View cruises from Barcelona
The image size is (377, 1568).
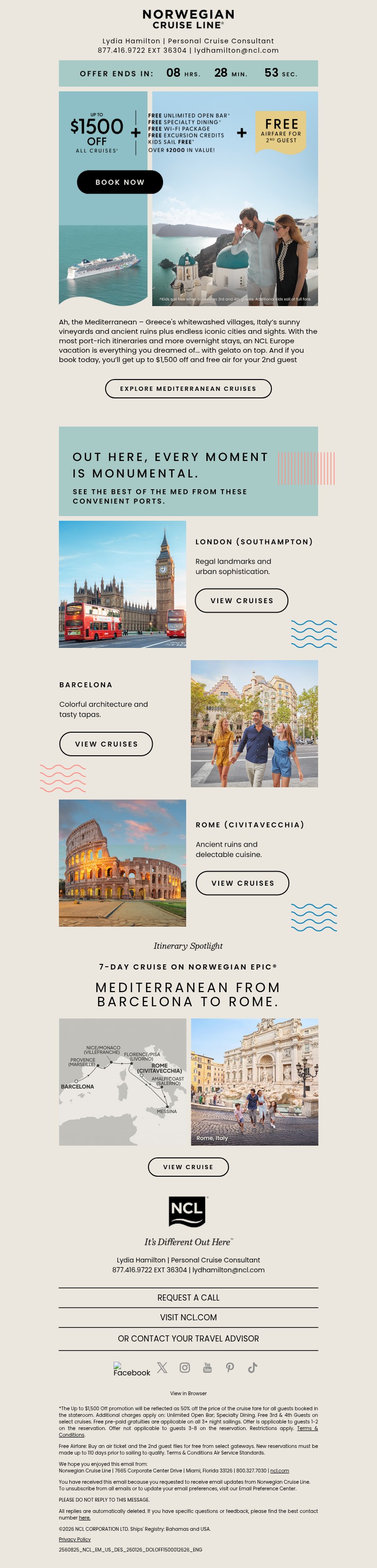point(106,744)
